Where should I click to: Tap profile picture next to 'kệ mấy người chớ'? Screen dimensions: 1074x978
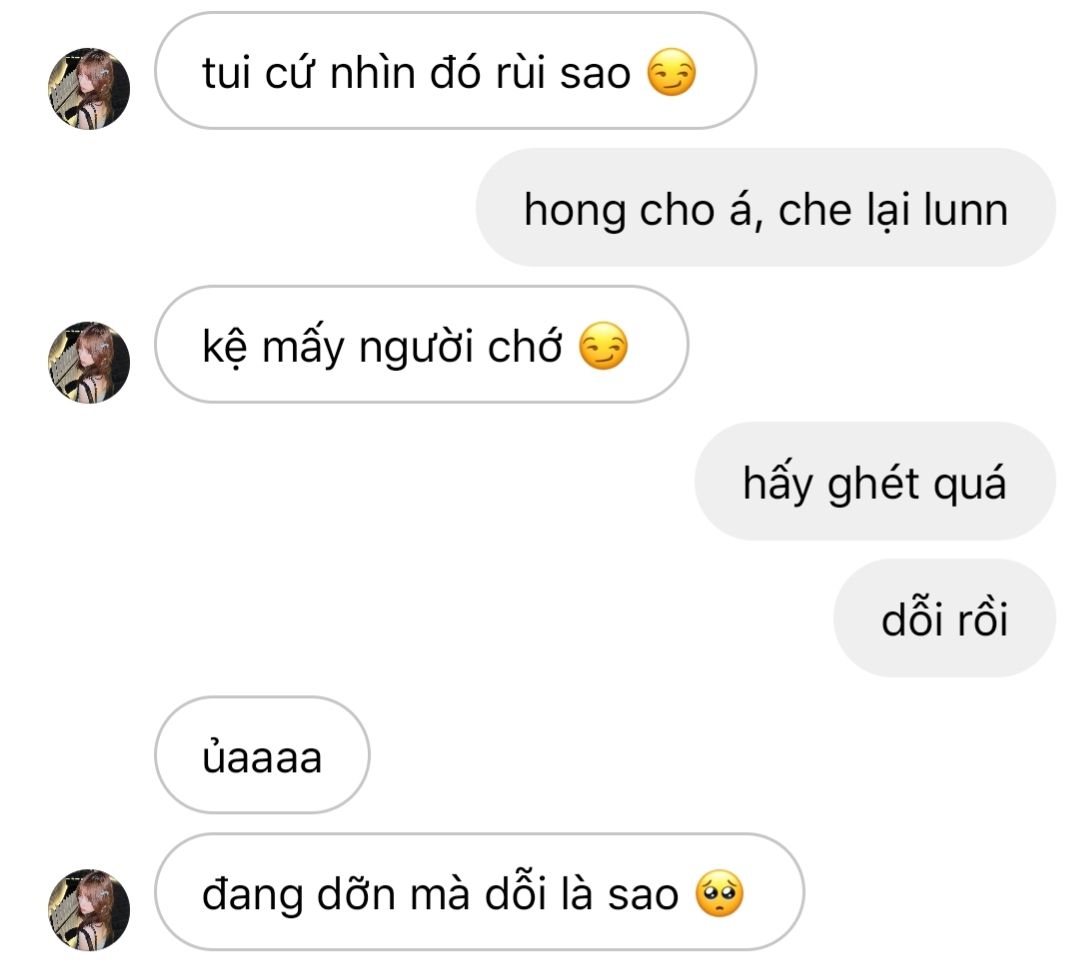(x=89, y=362)
